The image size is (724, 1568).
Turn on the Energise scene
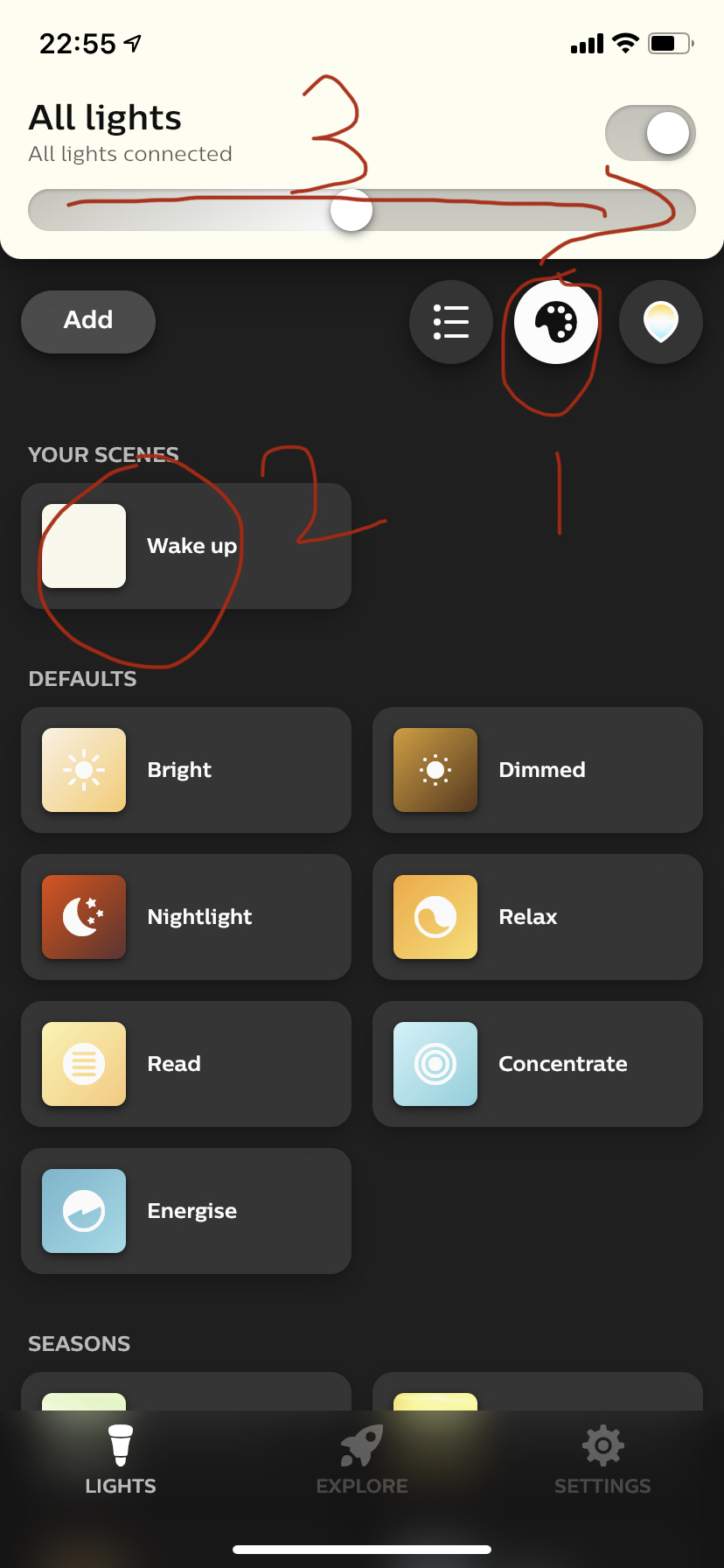click(186, 1211)
